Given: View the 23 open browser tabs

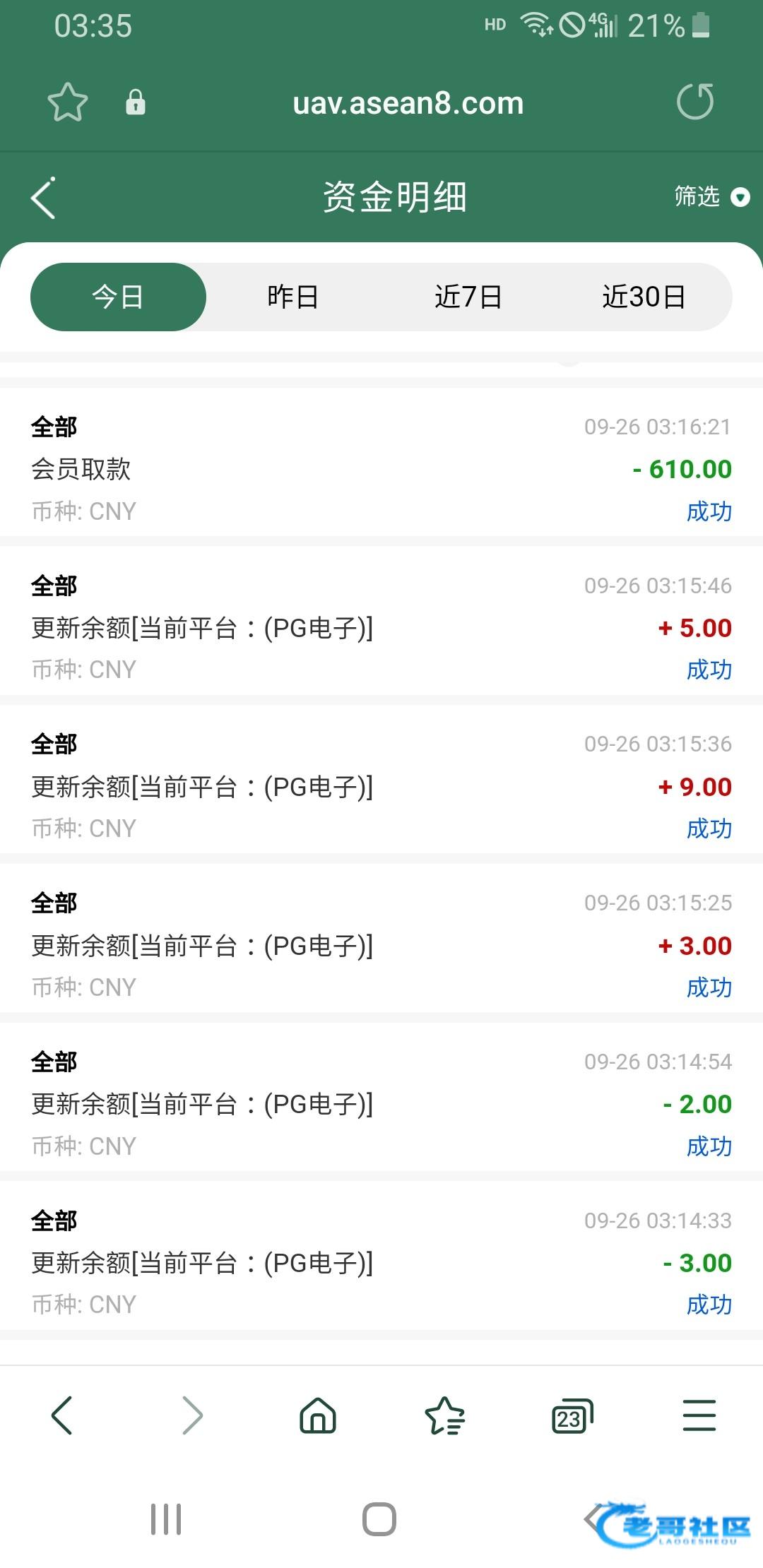Looking at the screenshot, I should coord(571,1415).
